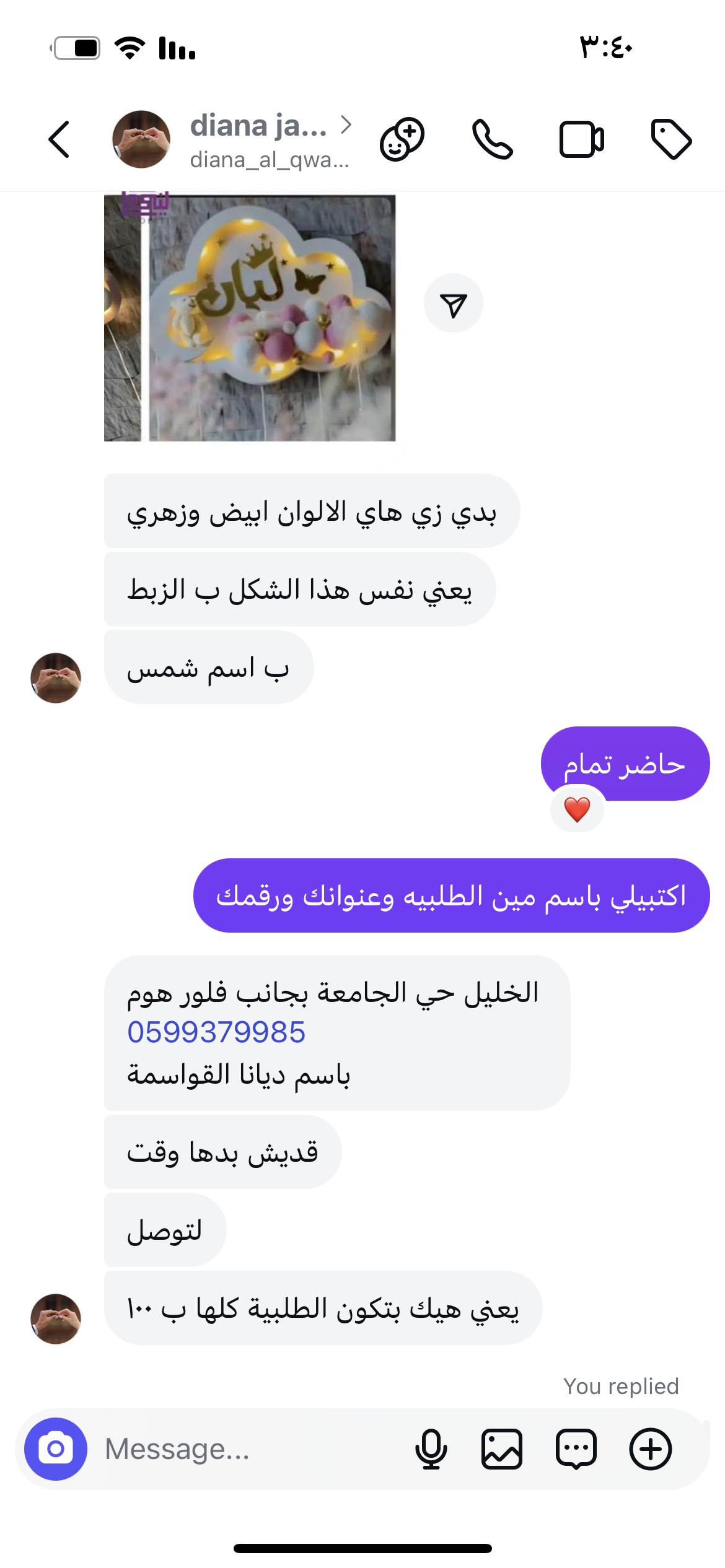Image resolution: width=725 pixels, height=1568 pixels.
Task: Go back to the inbox
Action: [59, 139]
